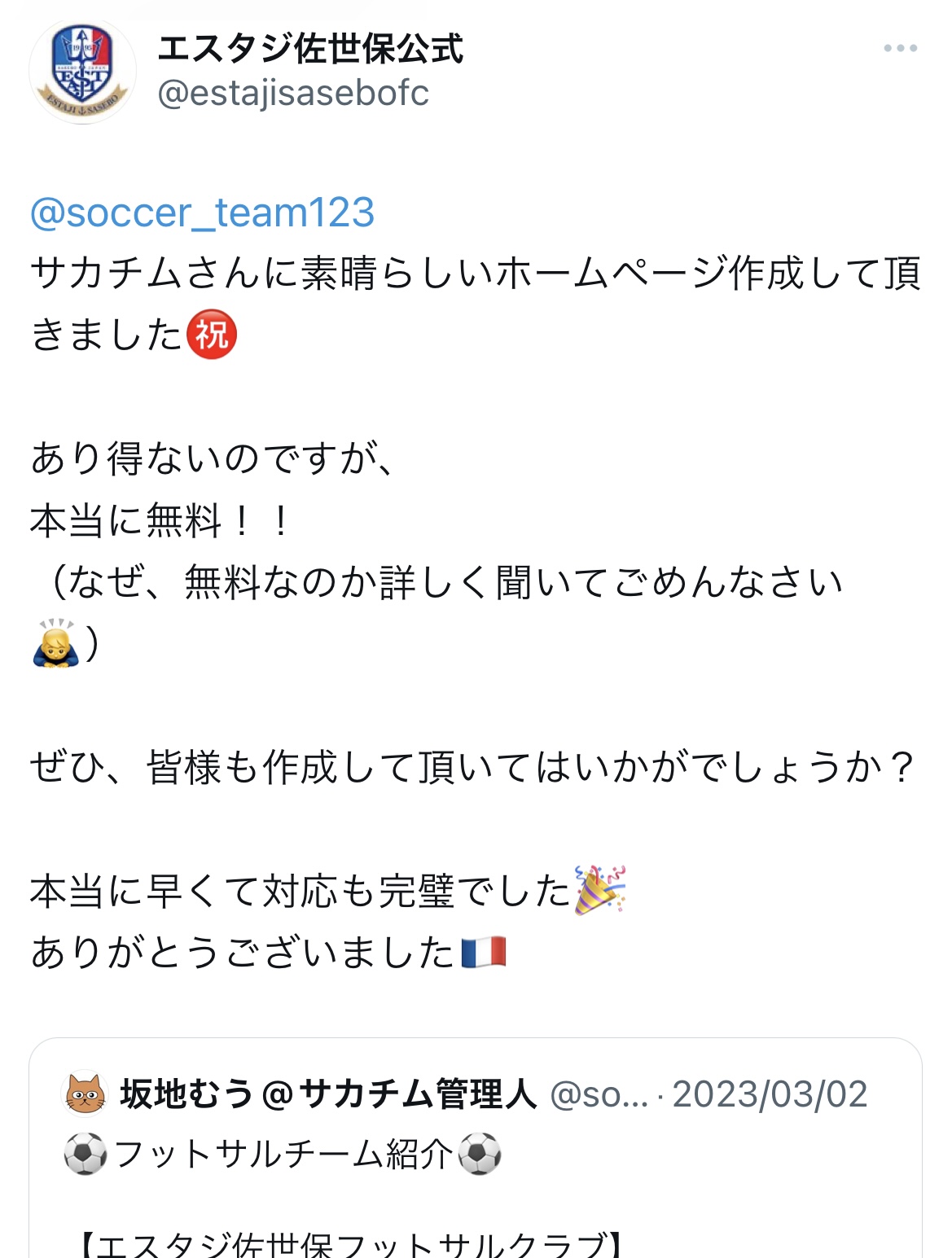Image resolution: width=952 pixels, height=1258 pixels.
Task: Open the tweet's three-dot overflow menu
Action: click(x=900, y=49)
